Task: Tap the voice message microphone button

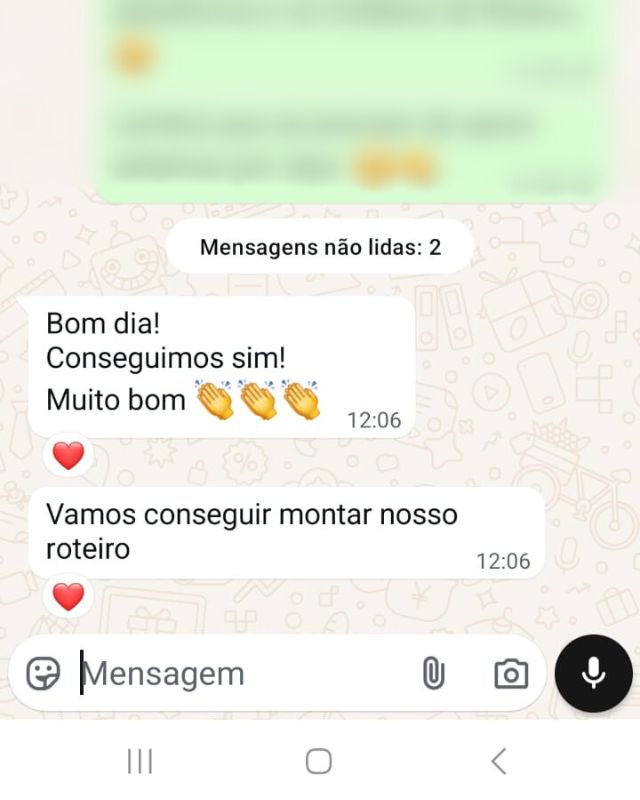Action: click(594, 673)
